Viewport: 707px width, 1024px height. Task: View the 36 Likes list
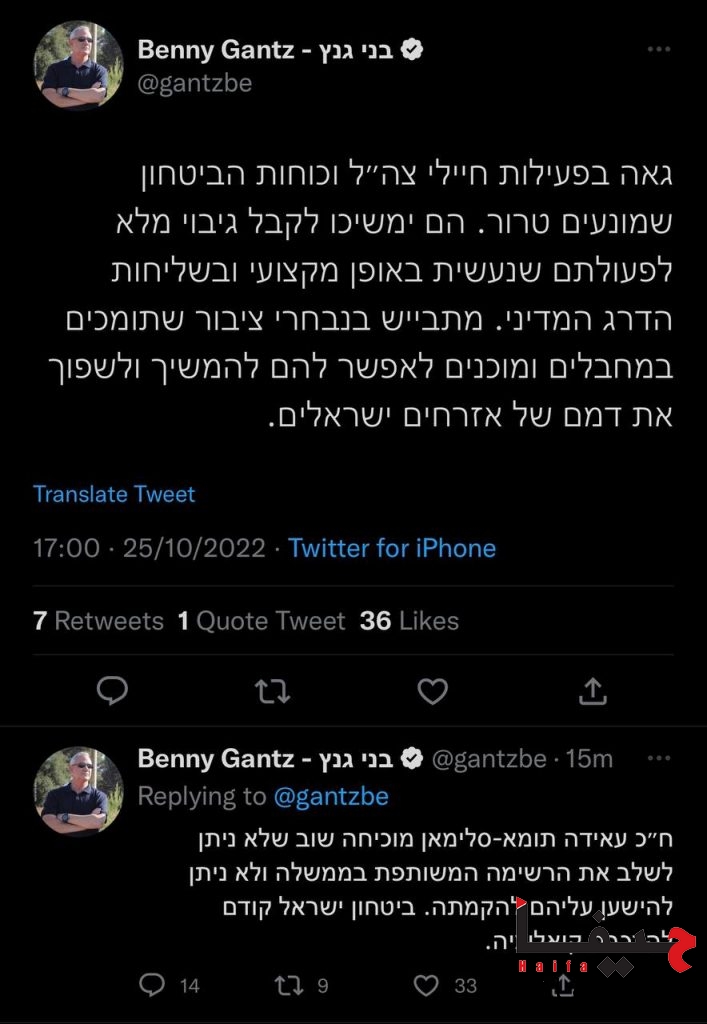tap(409, 621)
